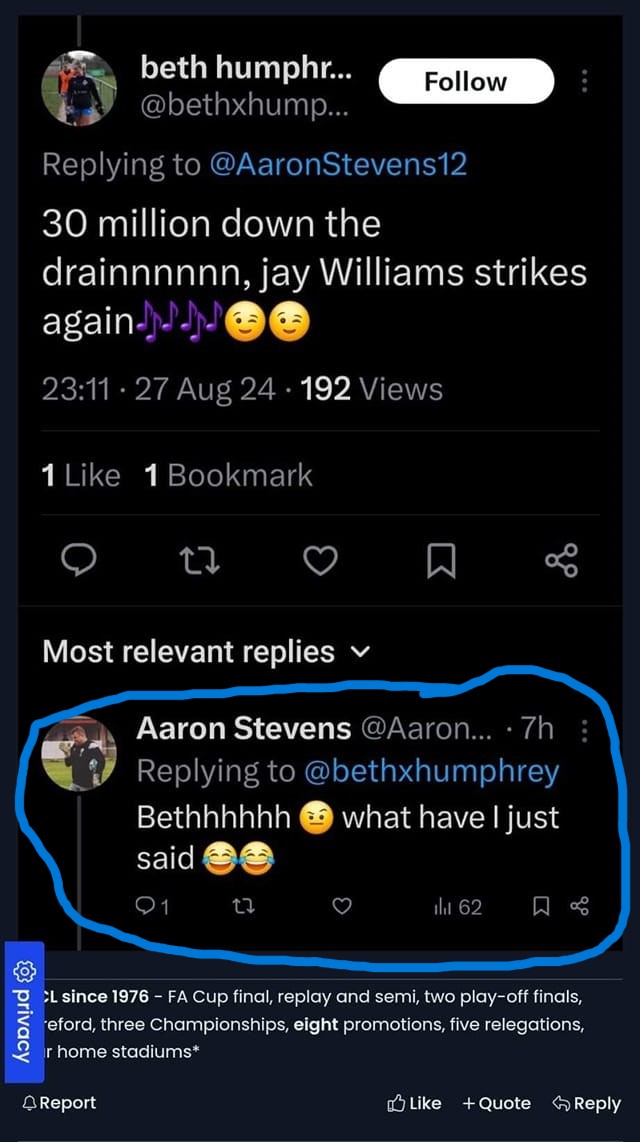Open the privacy settings side tab
Viewport: 640px width, 1142px height.
[x=24, y=1011]
